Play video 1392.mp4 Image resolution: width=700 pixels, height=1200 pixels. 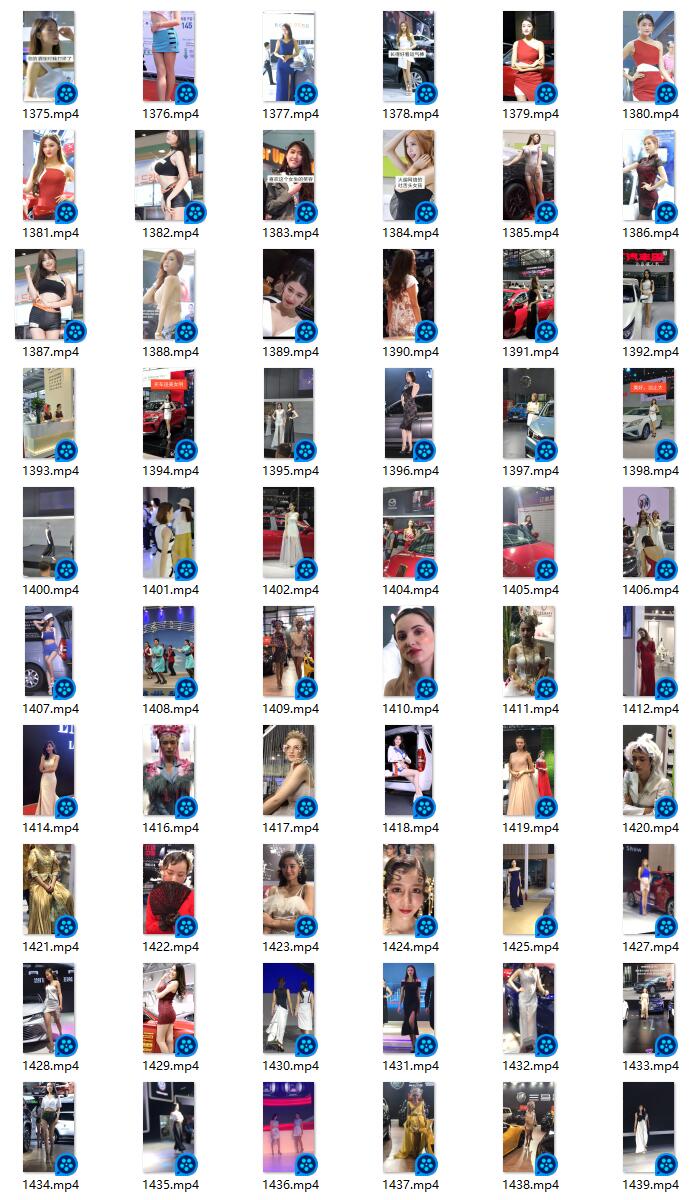649,295
